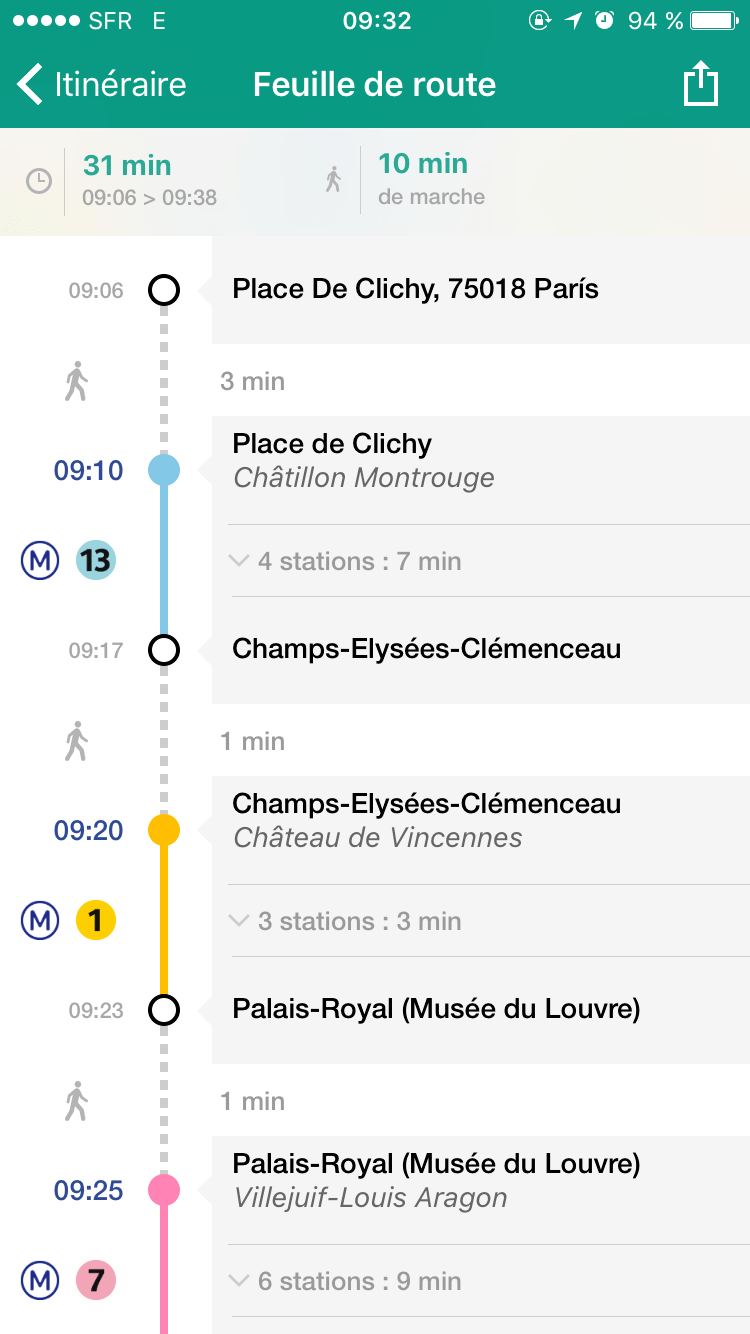Share this route sheet
This screenshot has width=750, height=1334.
701,84
